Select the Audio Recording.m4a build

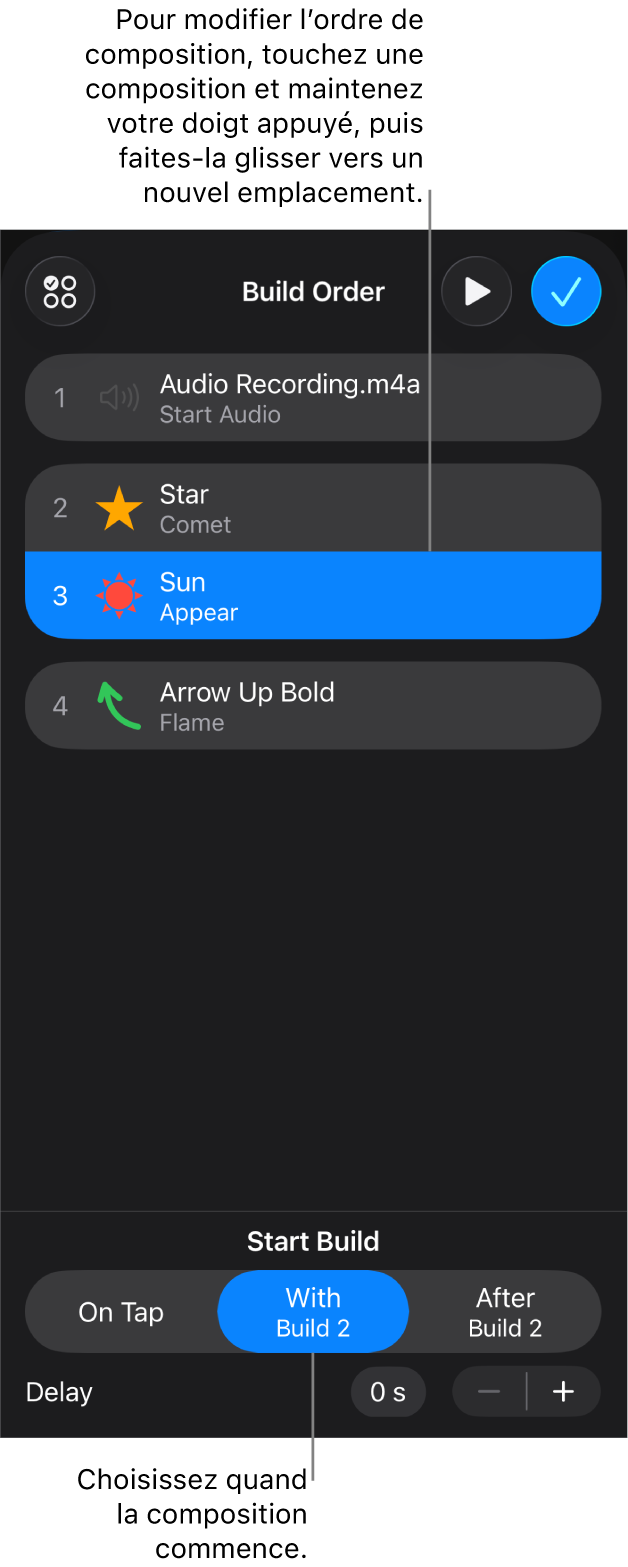[312, 398]
